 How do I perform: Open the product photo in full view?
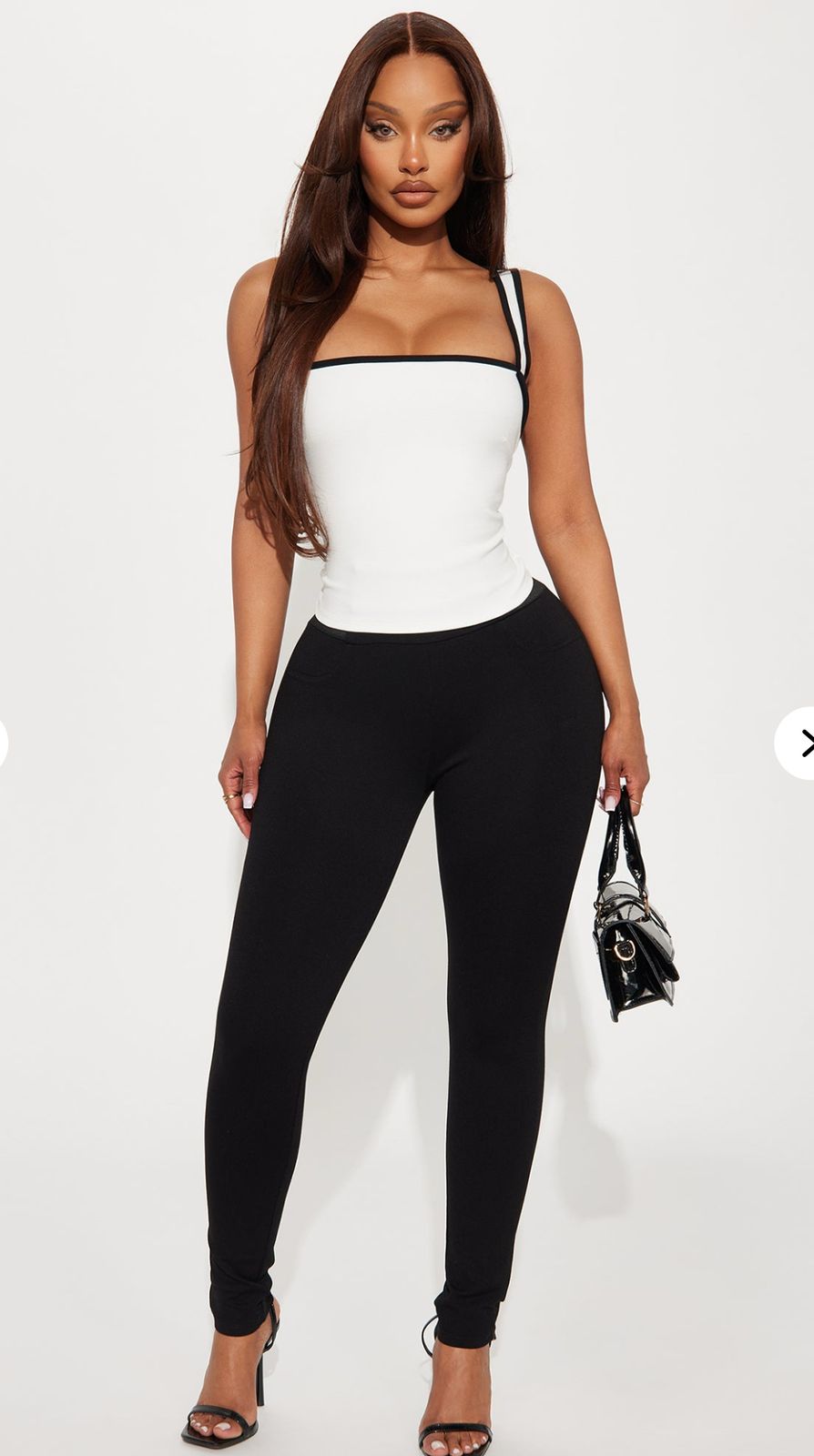[407, 728]
